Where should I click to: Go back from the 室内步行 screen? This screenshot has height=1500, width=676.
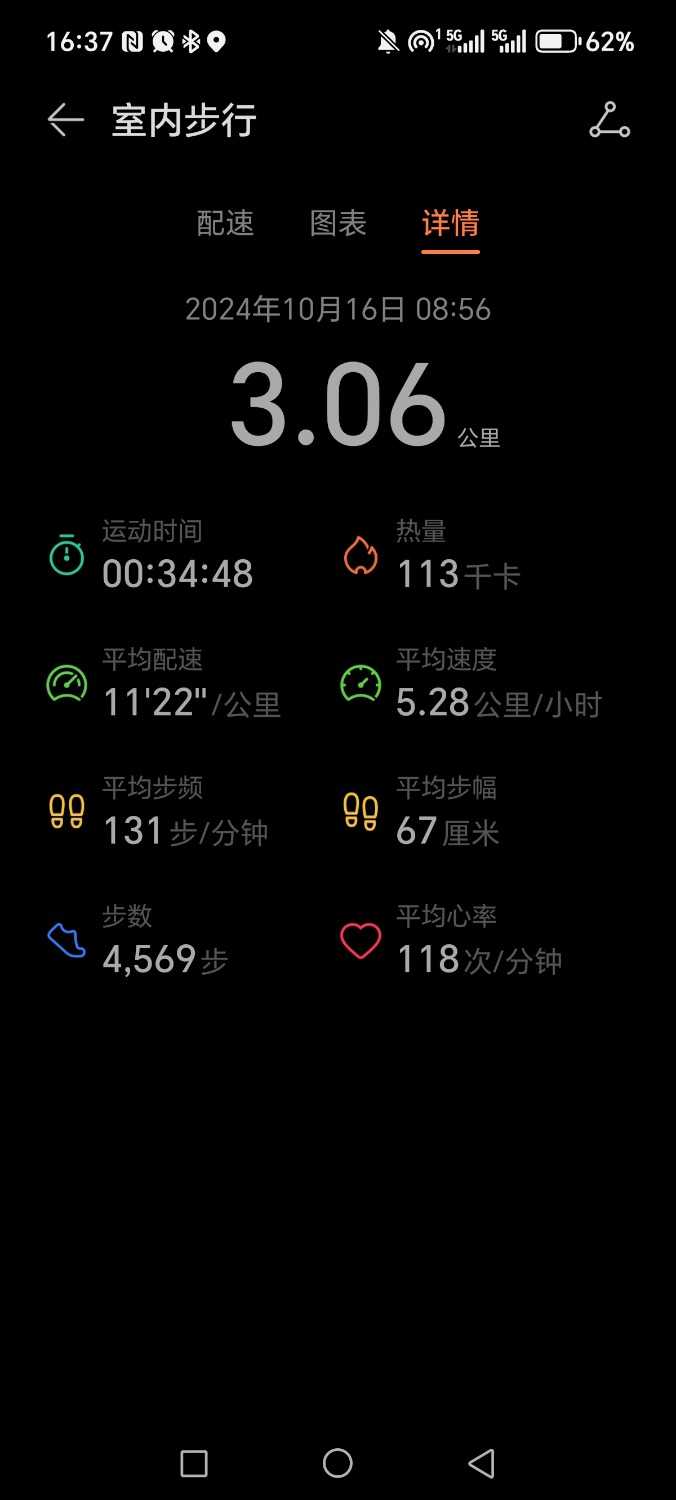[66, 121]
